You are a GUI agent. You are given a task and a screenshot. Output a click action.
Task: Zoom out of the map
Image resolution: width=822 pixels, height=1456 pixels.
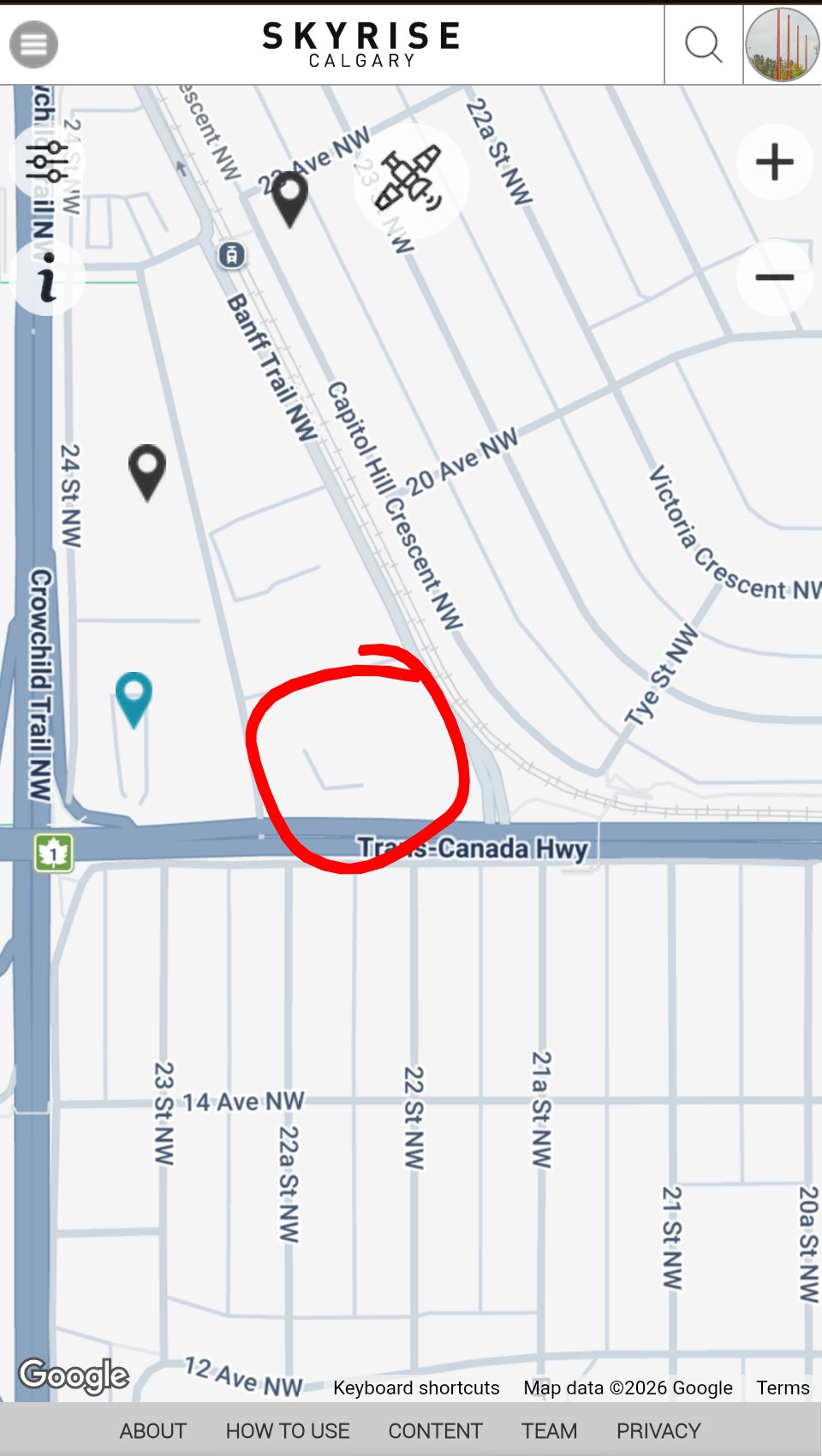[774, 277]
